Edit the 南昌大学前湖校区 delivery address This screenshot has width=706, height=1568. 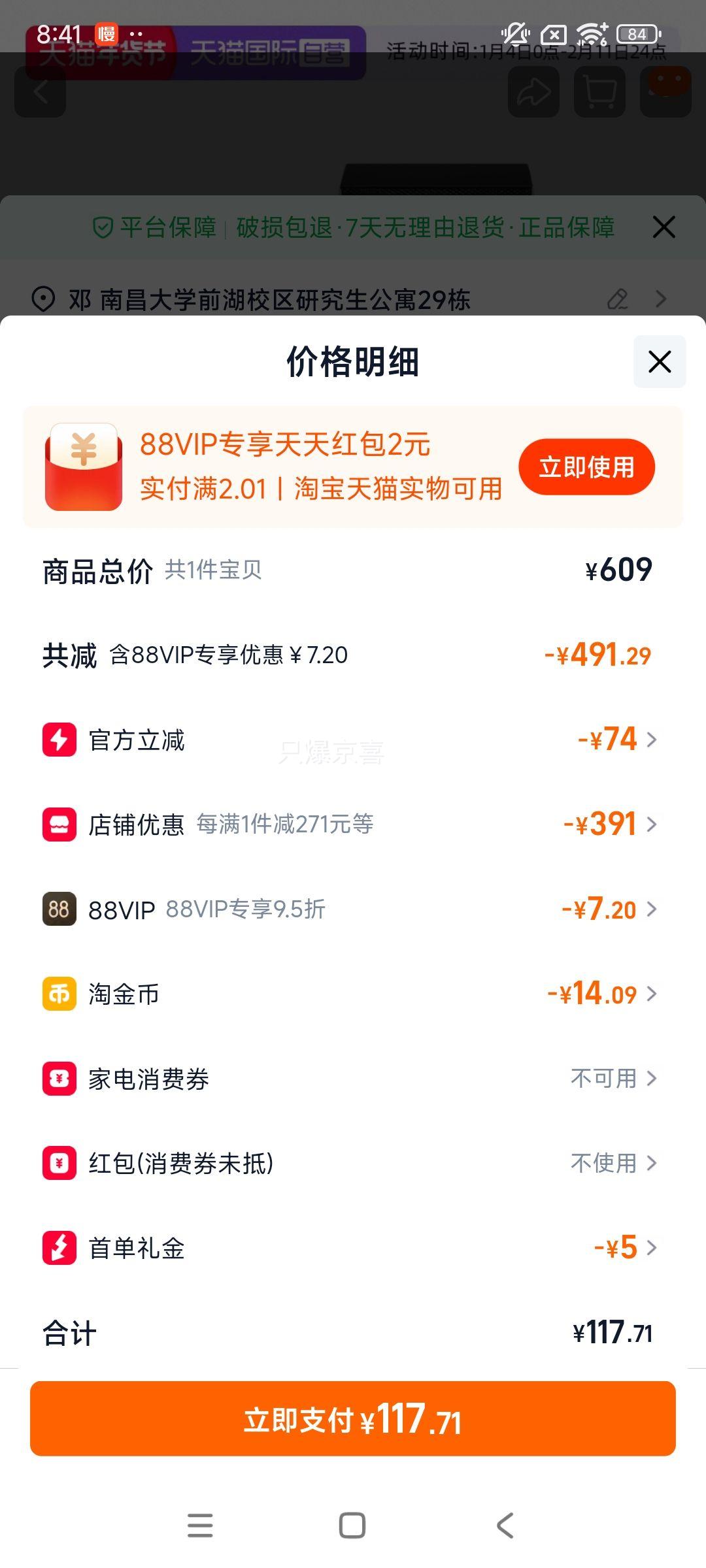point(618,299)
